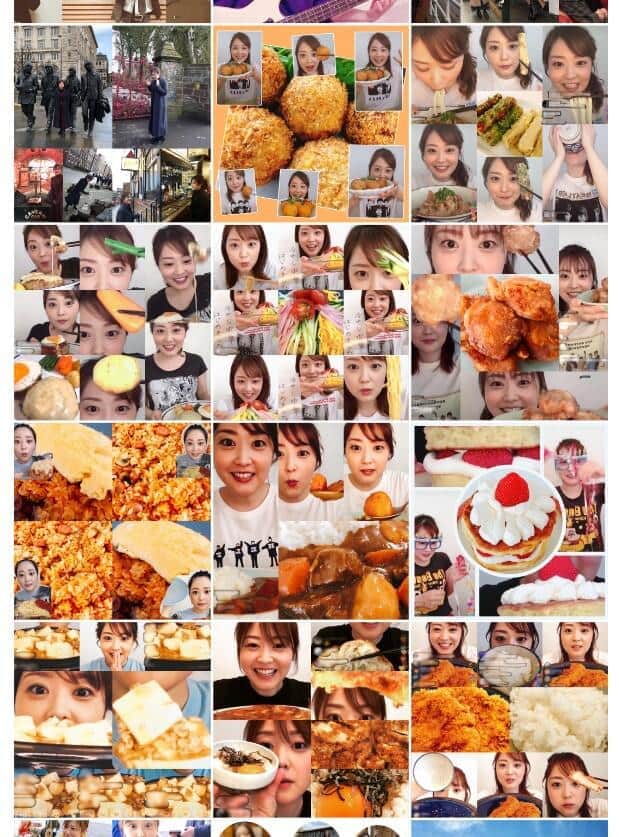Open the colorful cold noodles collage post
Image resolution: width=619 pixels, height=837 pixels.
(310, 321)
